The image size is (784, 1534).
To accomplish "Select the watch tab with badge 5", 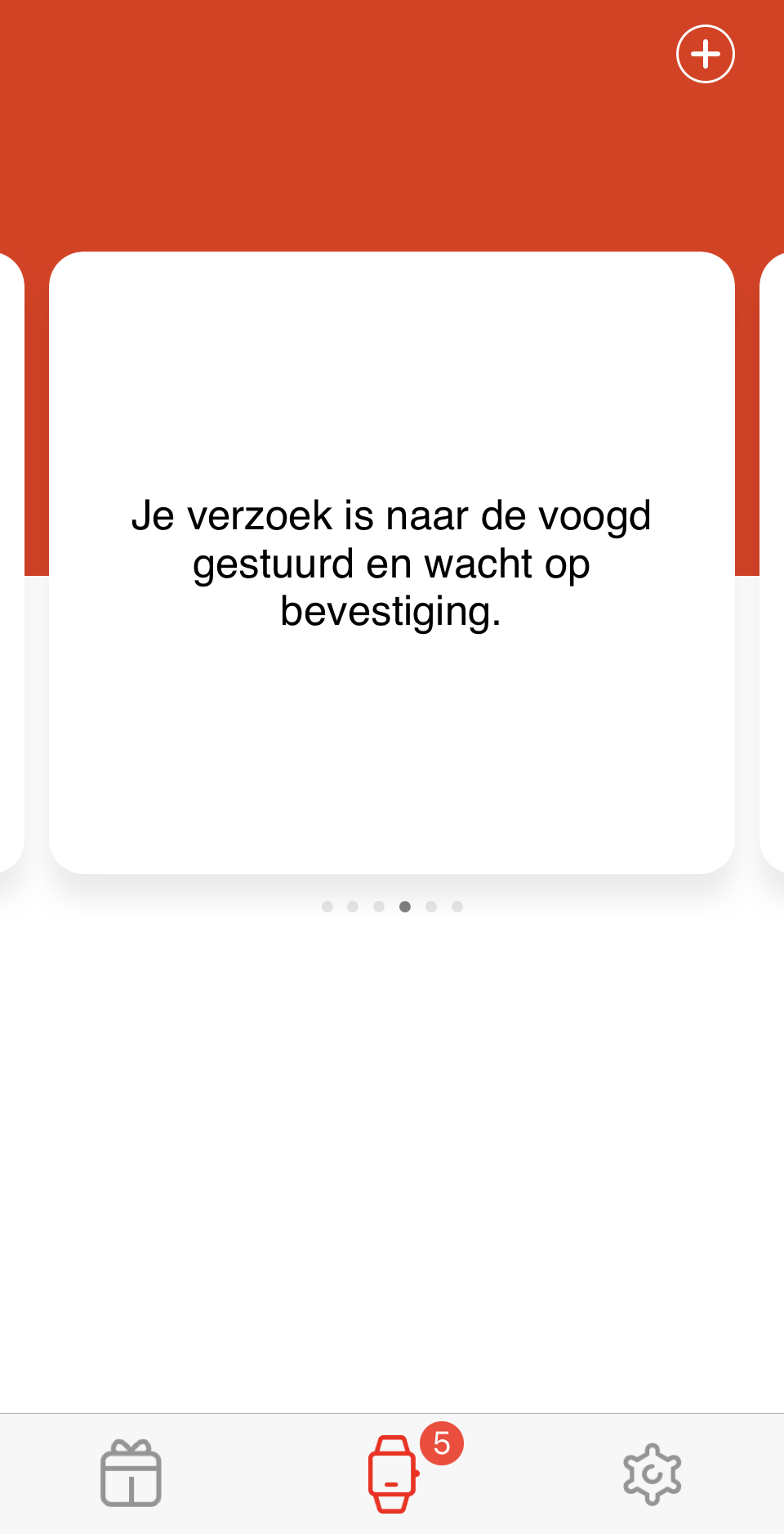I will (x=393, y=1474).
